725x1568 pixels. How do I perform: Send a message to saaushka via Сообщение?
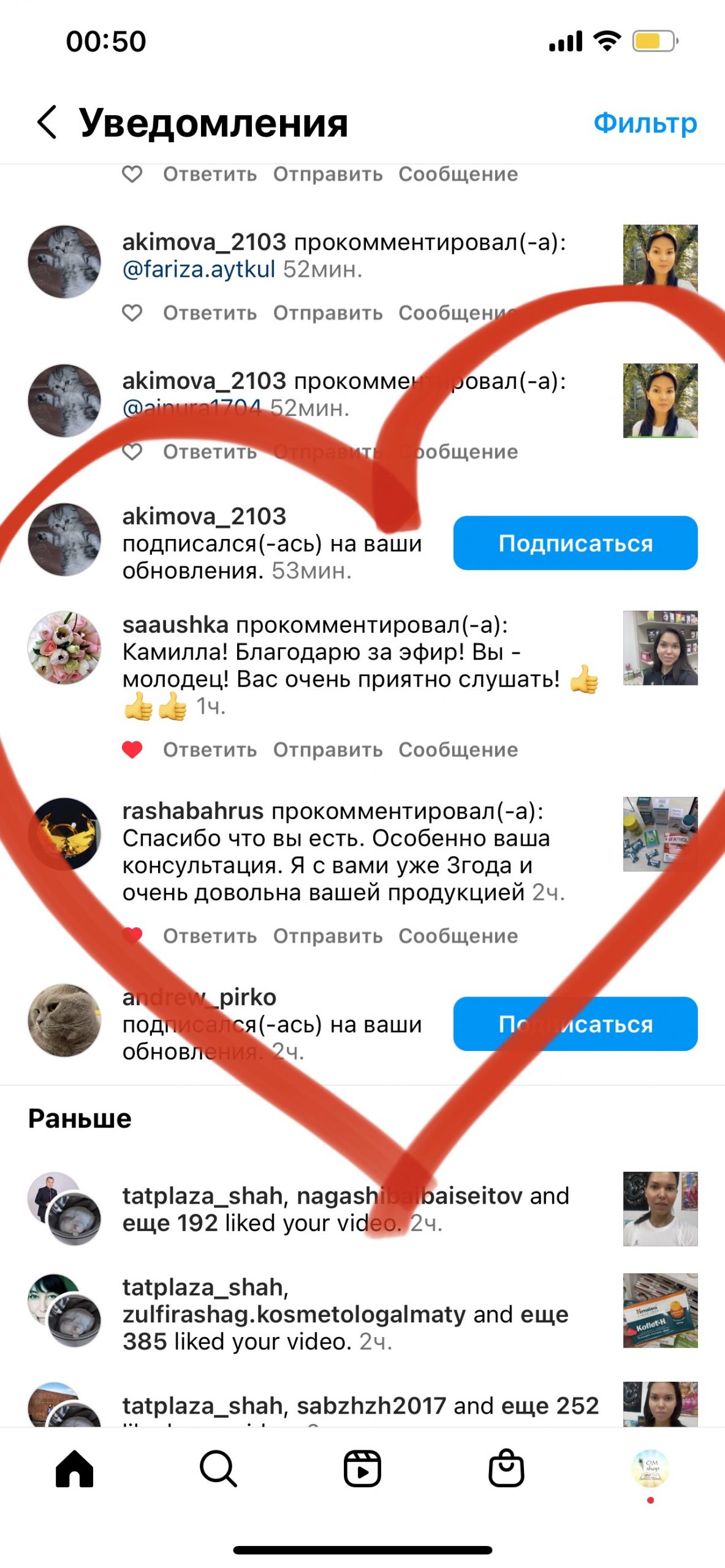pyautogui.click(x=458, y=750)
